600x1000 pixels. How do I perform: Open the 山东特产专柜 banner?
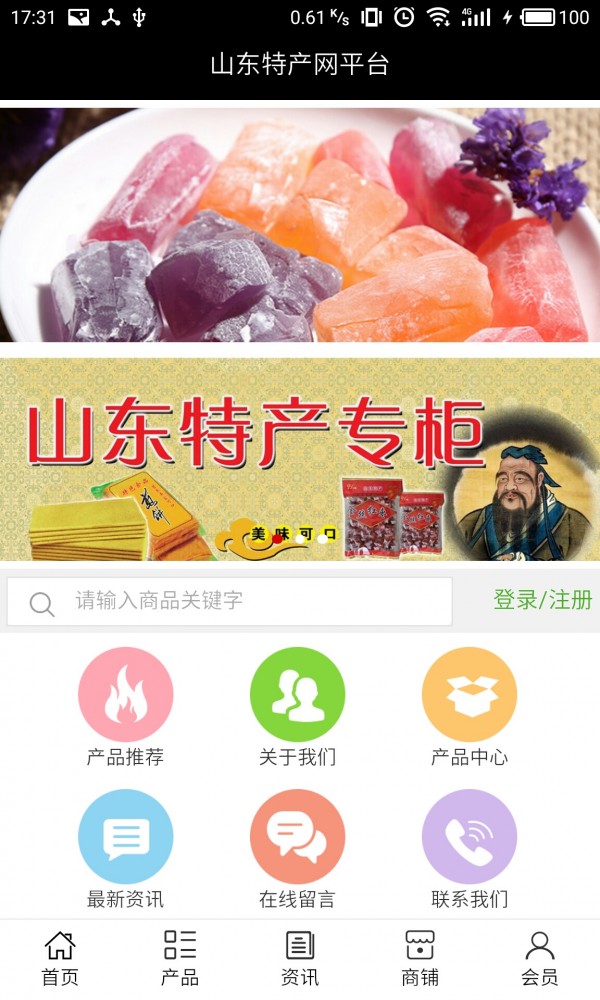coord(300,460)
